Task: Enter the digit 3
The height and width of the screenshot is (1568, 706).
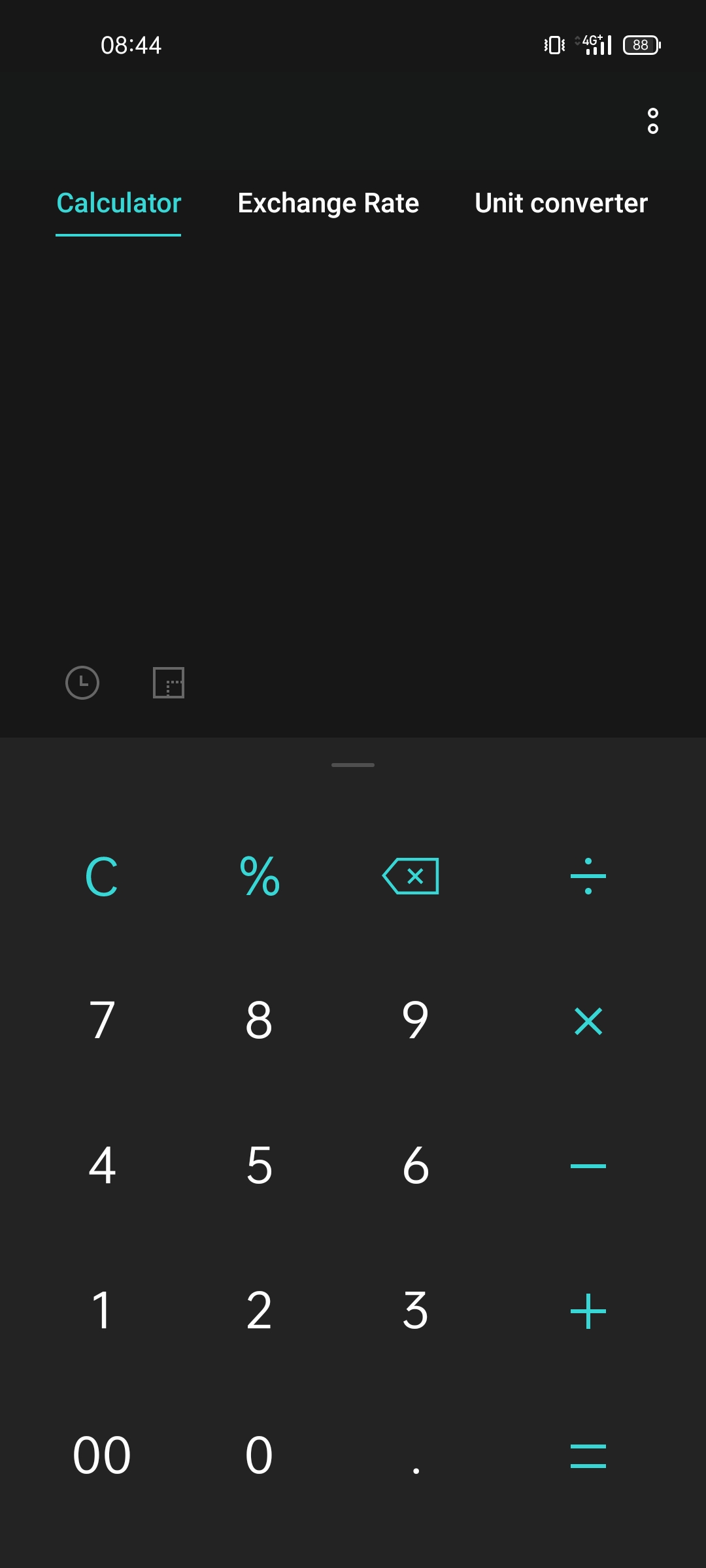Action: pos(416,1311)
